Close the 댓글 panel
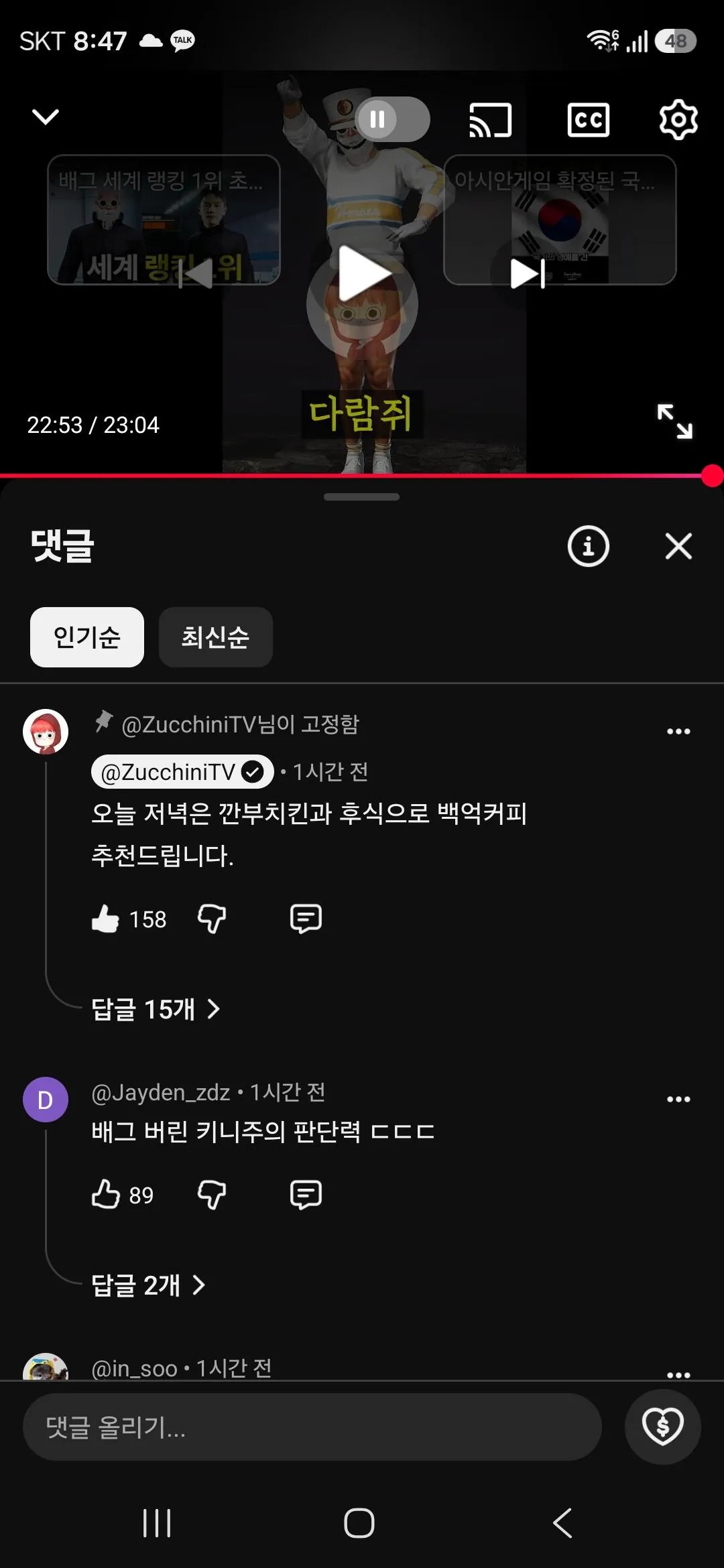 (678, 546)
